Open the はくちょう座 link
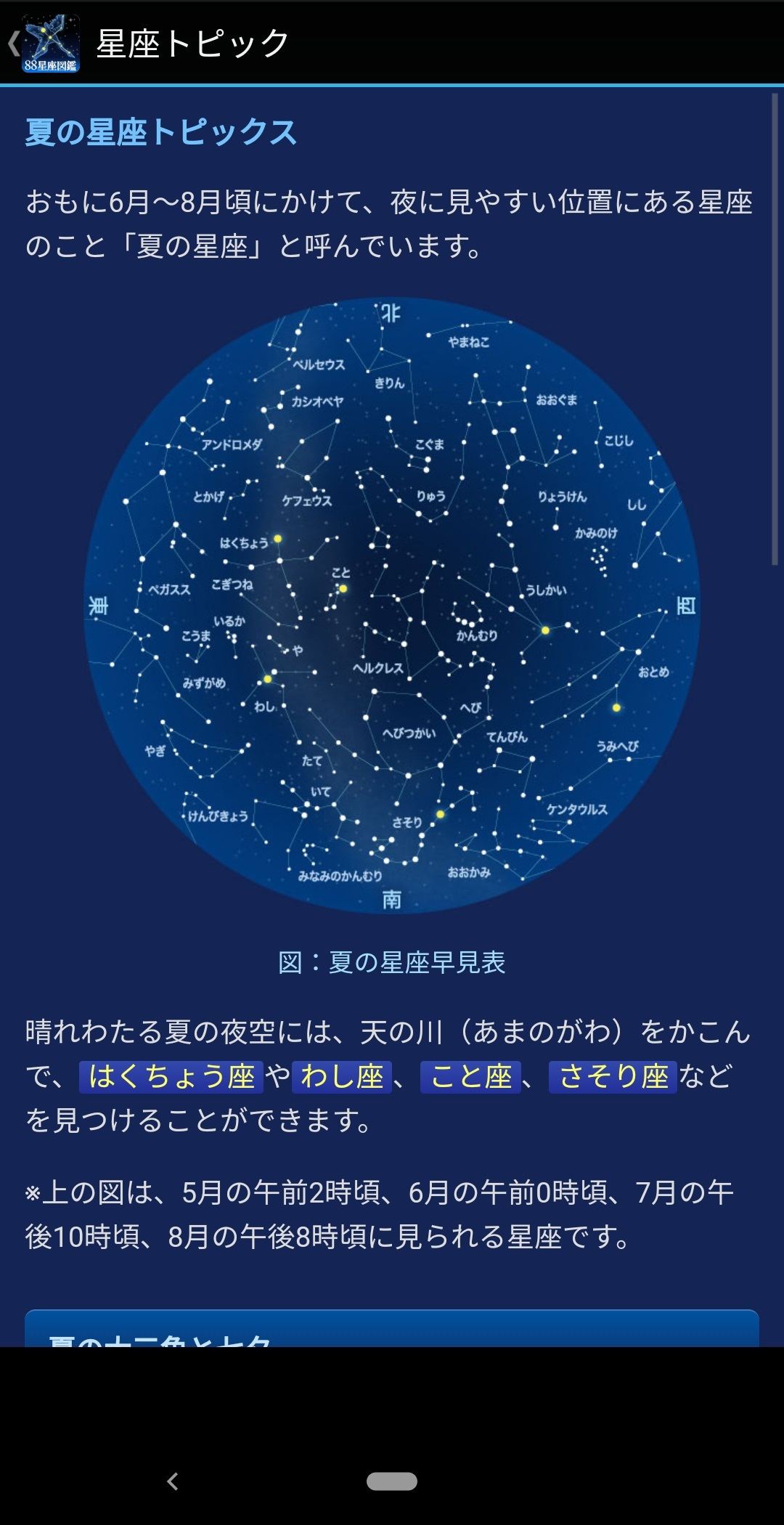The image size is (784, 1525). point(171,1076)
